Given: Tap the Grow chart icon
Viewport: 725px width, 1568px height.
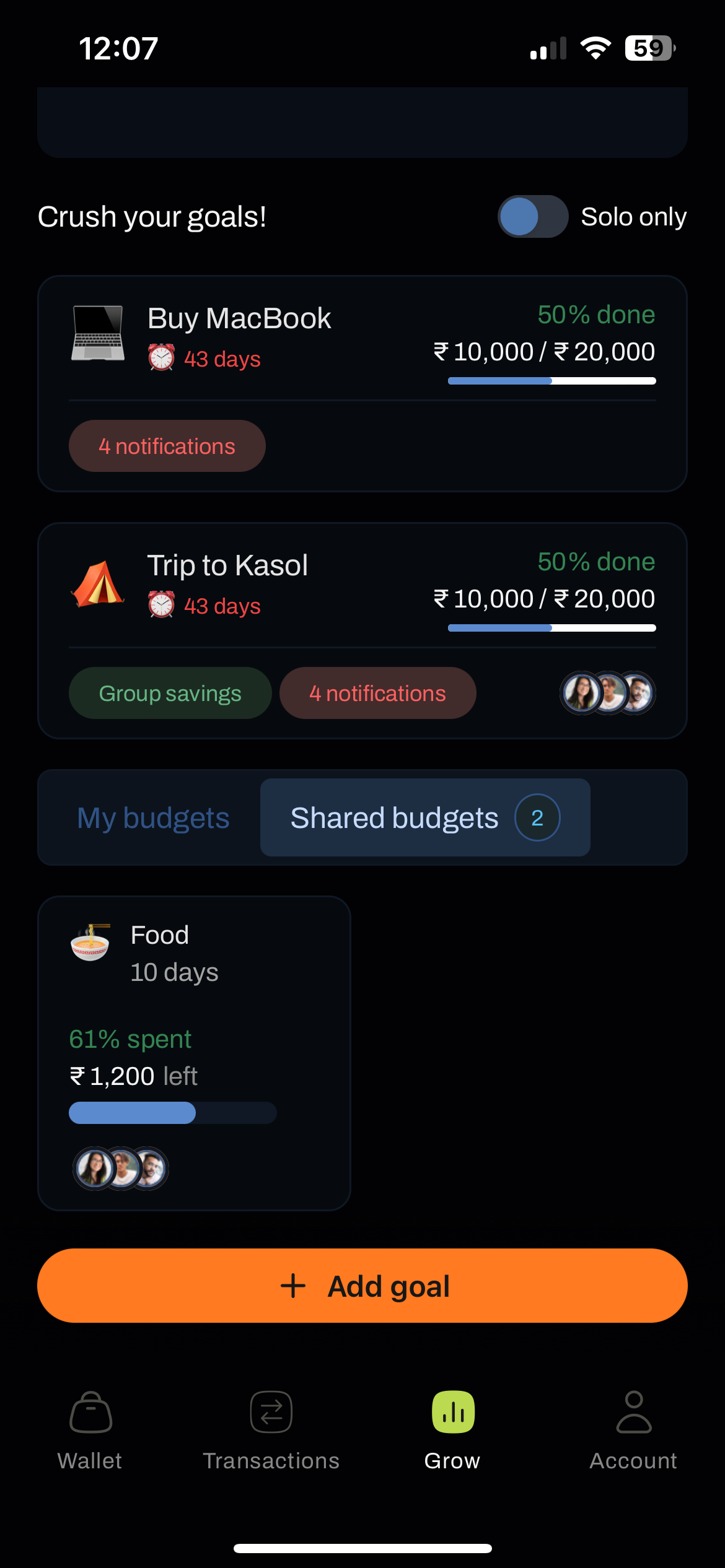Looking at the screenshot, I should 452,1414.
